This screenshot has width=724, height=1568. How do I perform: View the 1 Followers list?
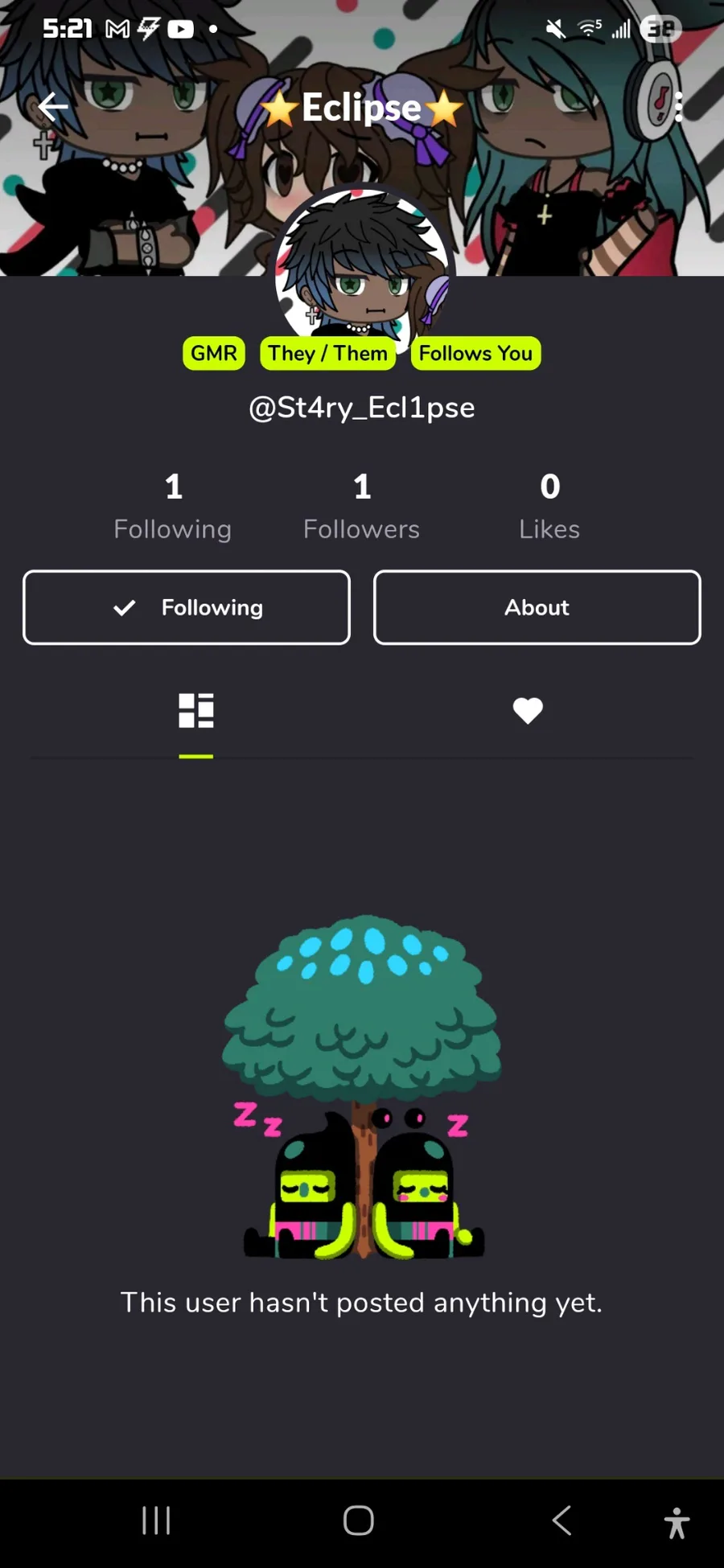361,507
